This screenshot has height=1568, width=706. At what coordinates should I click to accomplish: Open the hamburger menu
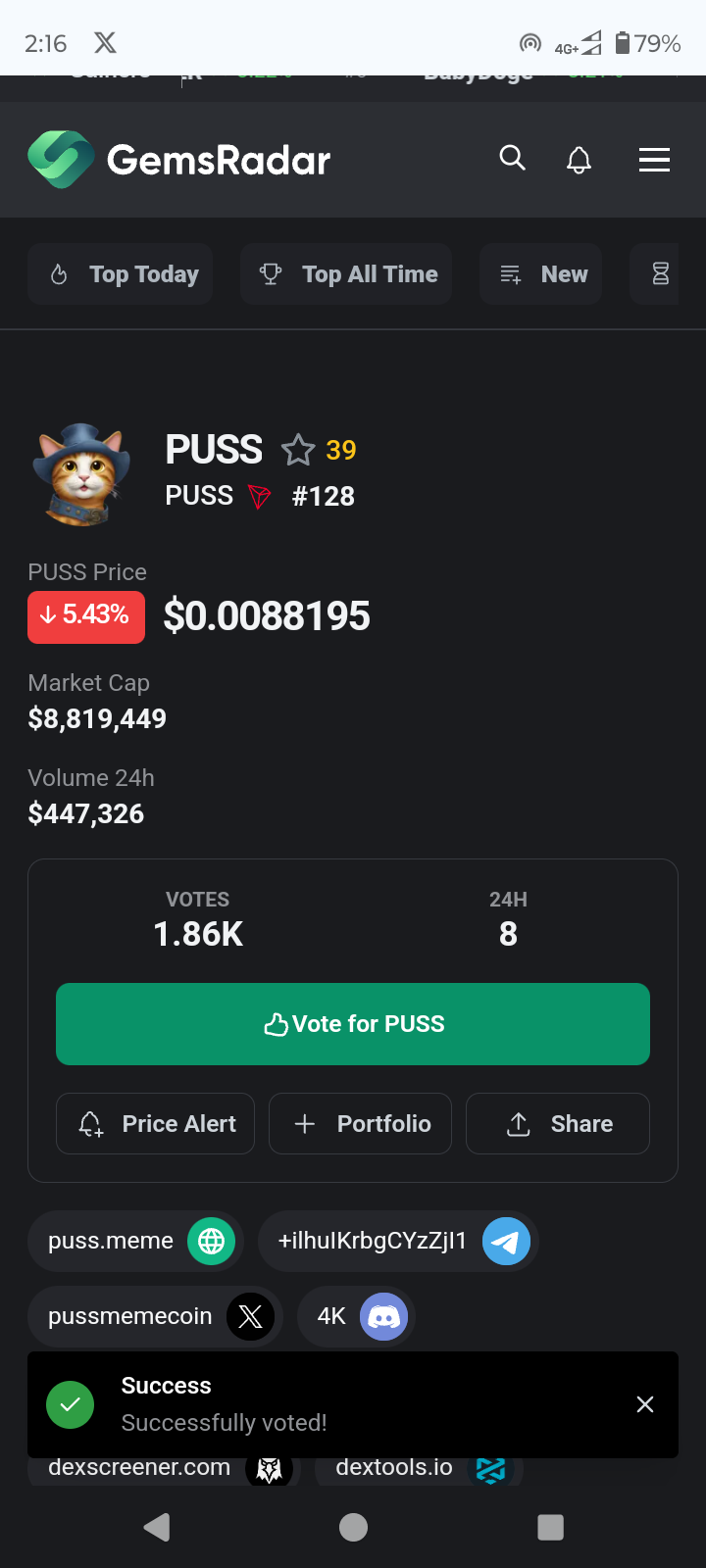pyautogui.click(x=654, y=160)
